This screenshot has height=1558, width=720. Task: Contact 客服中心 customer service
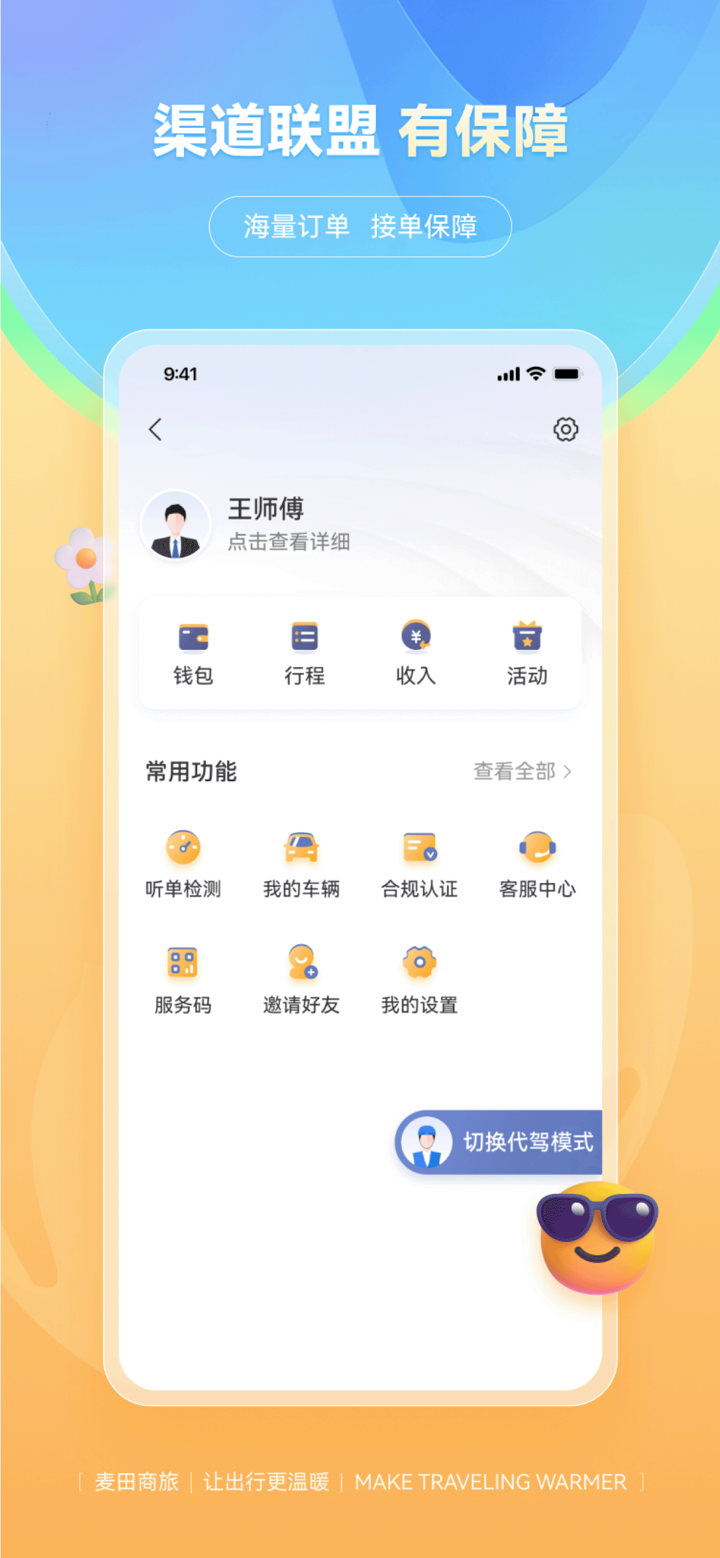coord(537,862)
